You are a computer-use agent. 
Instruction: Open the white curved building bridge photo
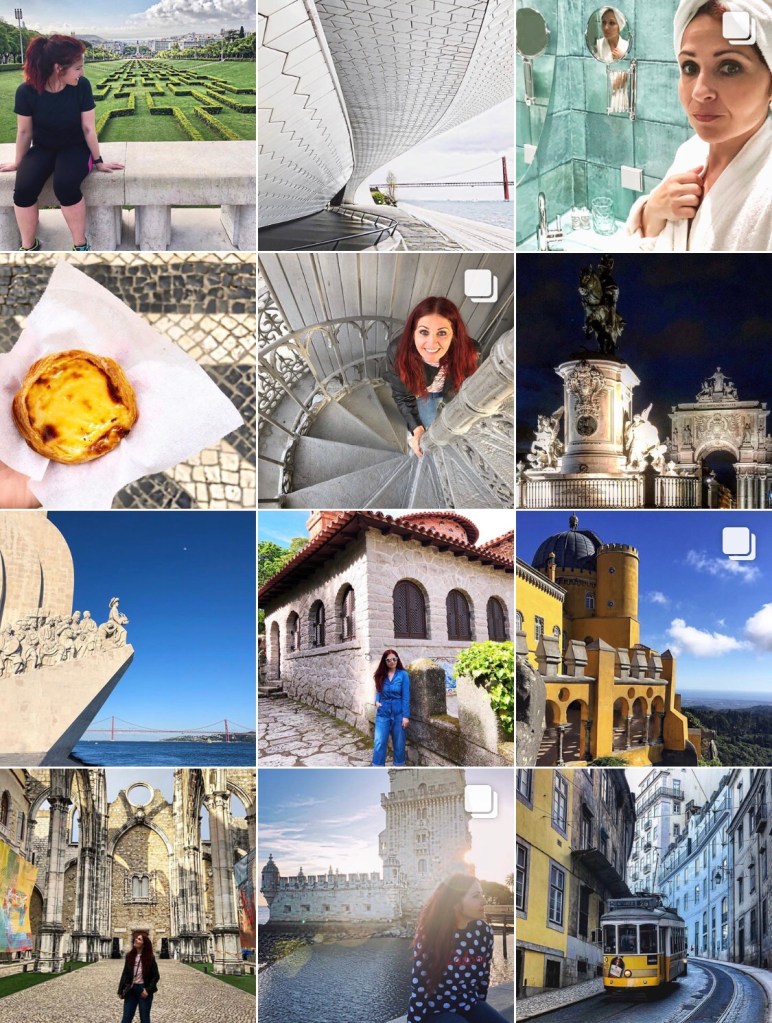click(x=385, y=125)
